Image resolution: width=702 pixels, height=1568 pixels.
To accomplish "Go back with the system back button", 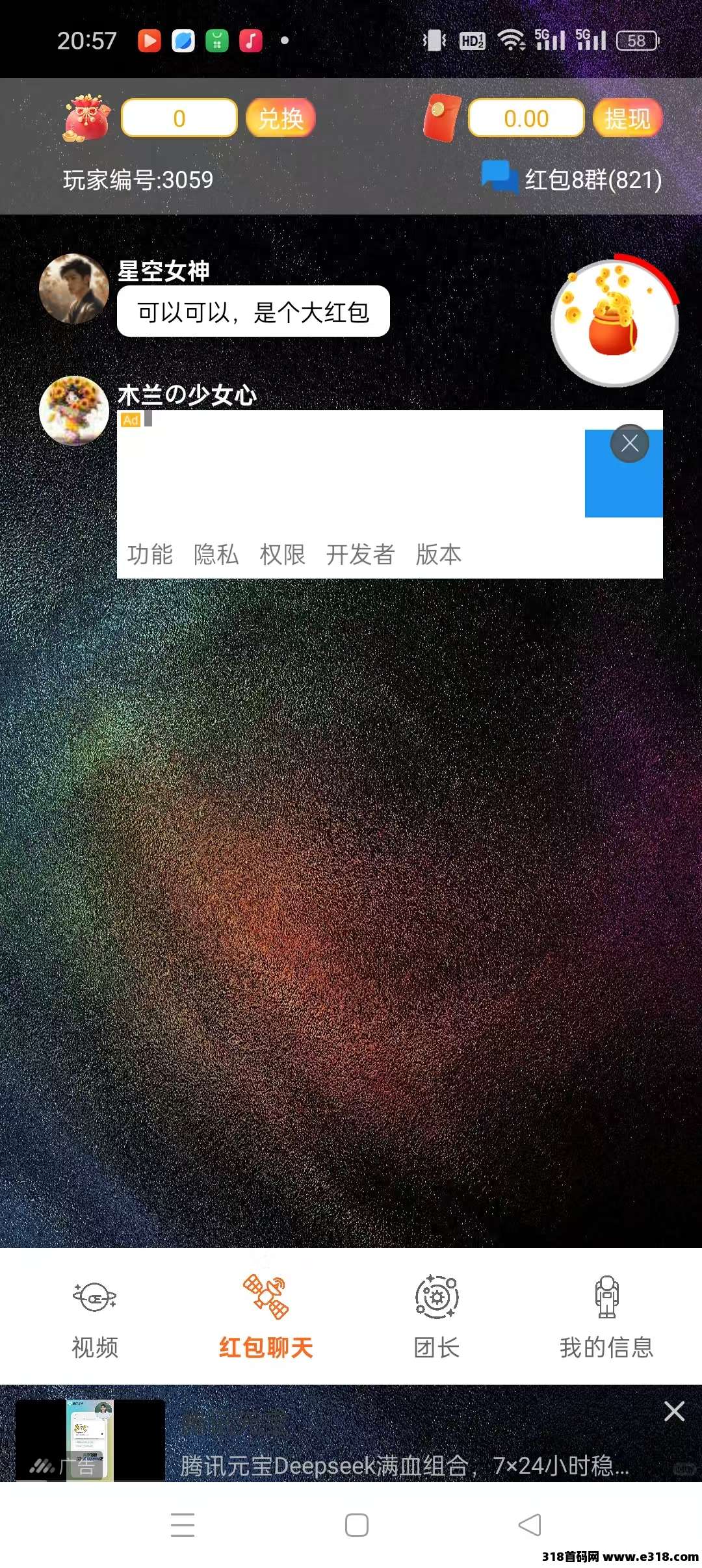I will (x=530, y=1524).
